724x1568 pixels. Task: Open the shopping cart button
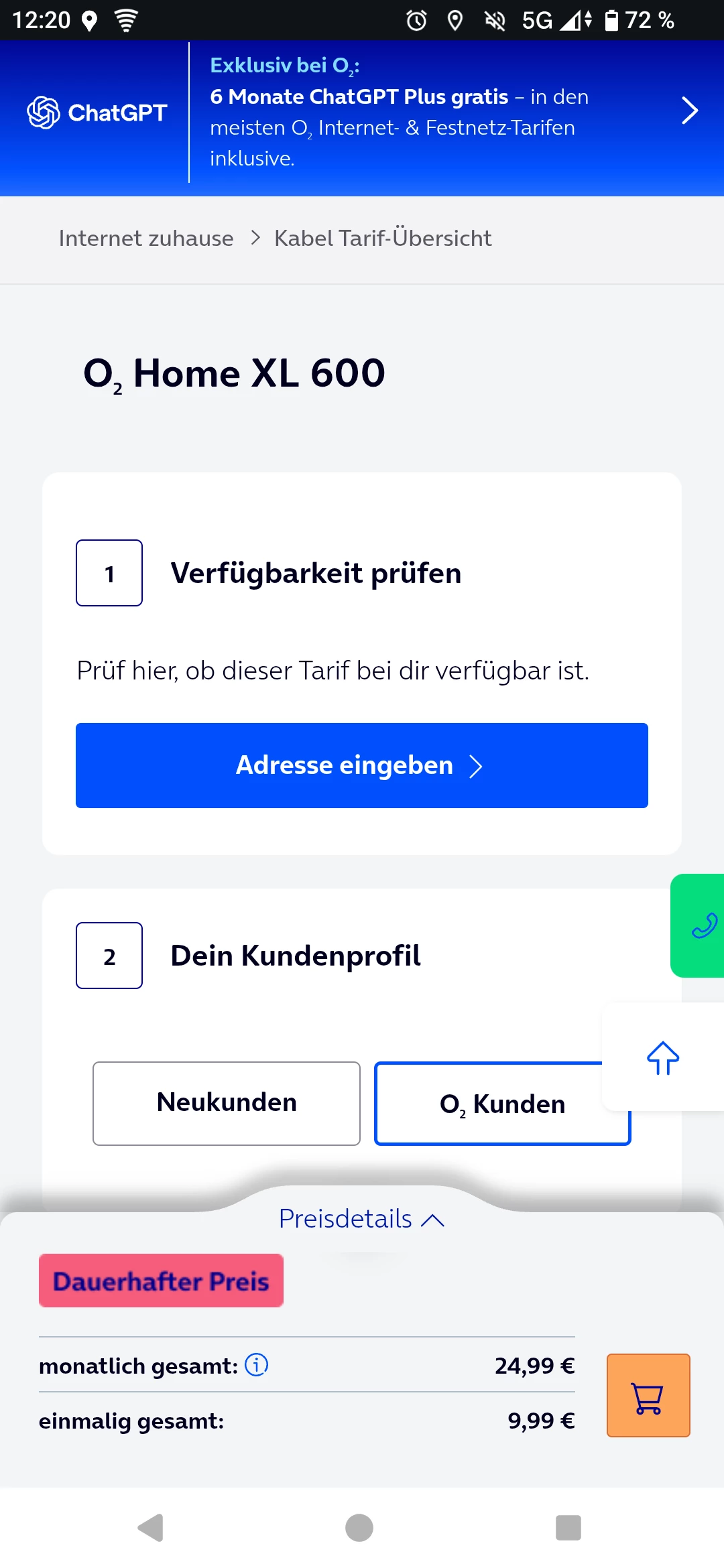tap(648, 1395)
